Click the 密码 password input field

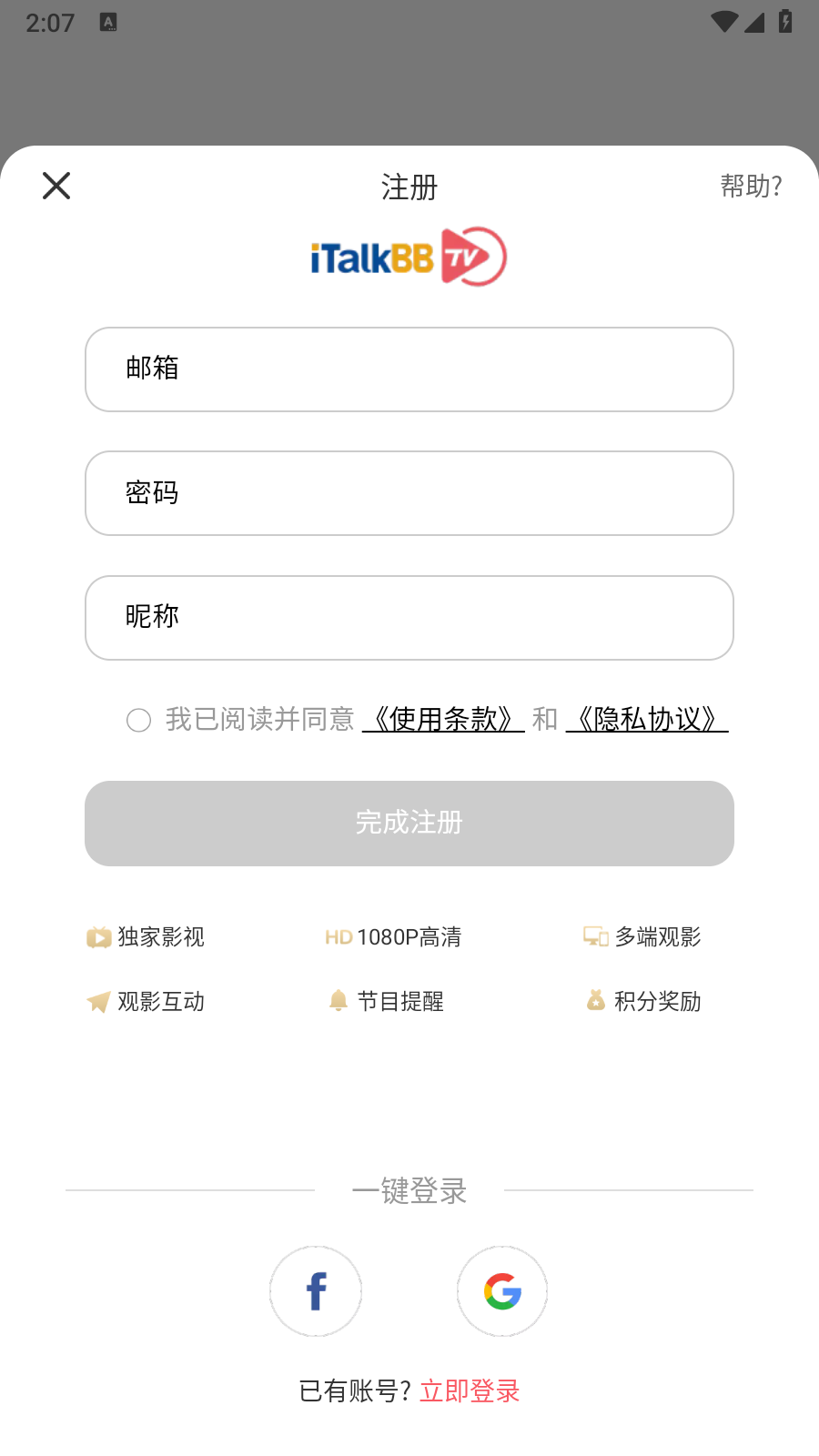tap(409, 493)
